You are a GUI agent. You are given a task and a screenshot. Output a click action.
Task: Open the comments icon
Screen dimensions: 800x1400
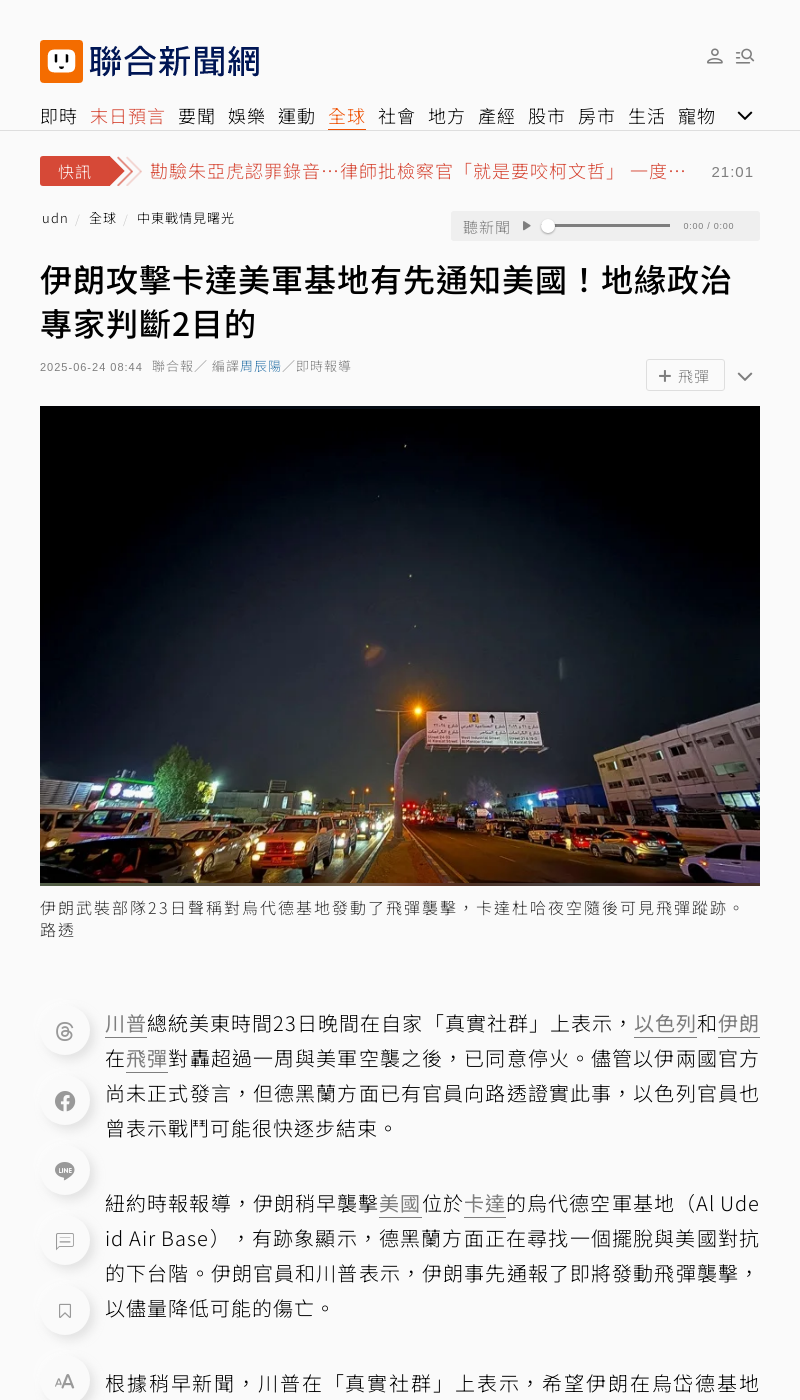click(x=65, y=1241)
